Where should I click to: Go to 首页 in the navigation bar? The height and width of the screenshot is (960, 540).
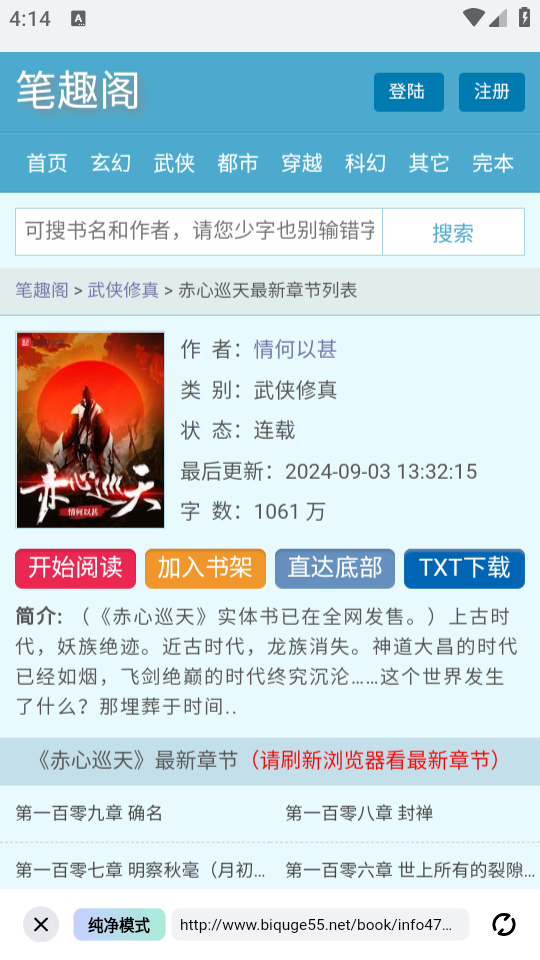[47, 163]
